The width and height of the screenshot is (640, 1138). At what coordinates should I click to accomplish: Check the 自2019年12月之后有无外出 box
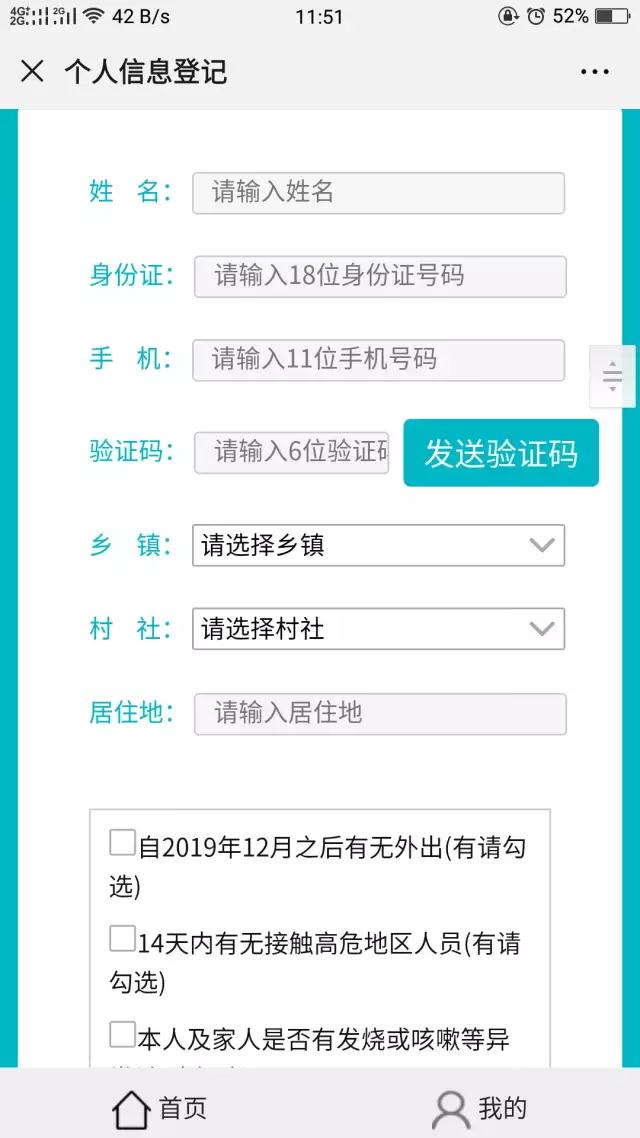click(122, 843)
